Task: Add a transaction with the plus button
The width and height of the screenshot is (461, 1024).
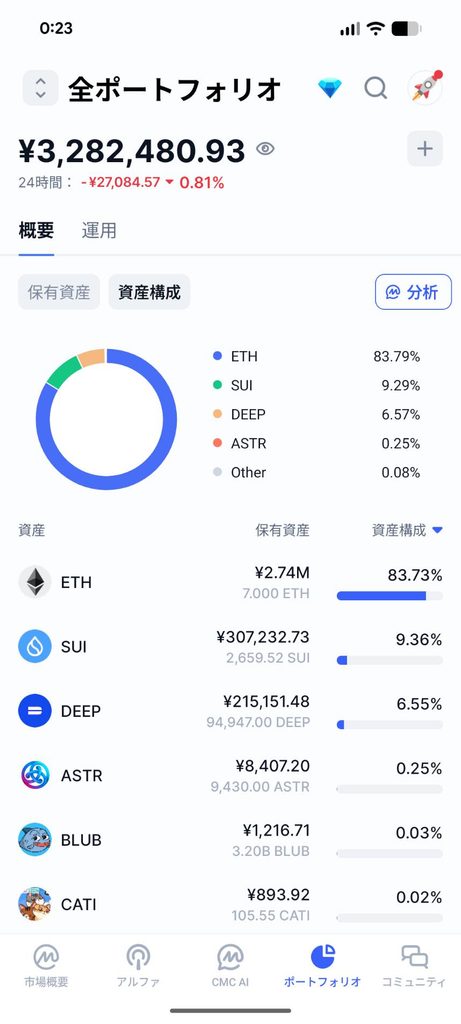Action: (425, 149)
